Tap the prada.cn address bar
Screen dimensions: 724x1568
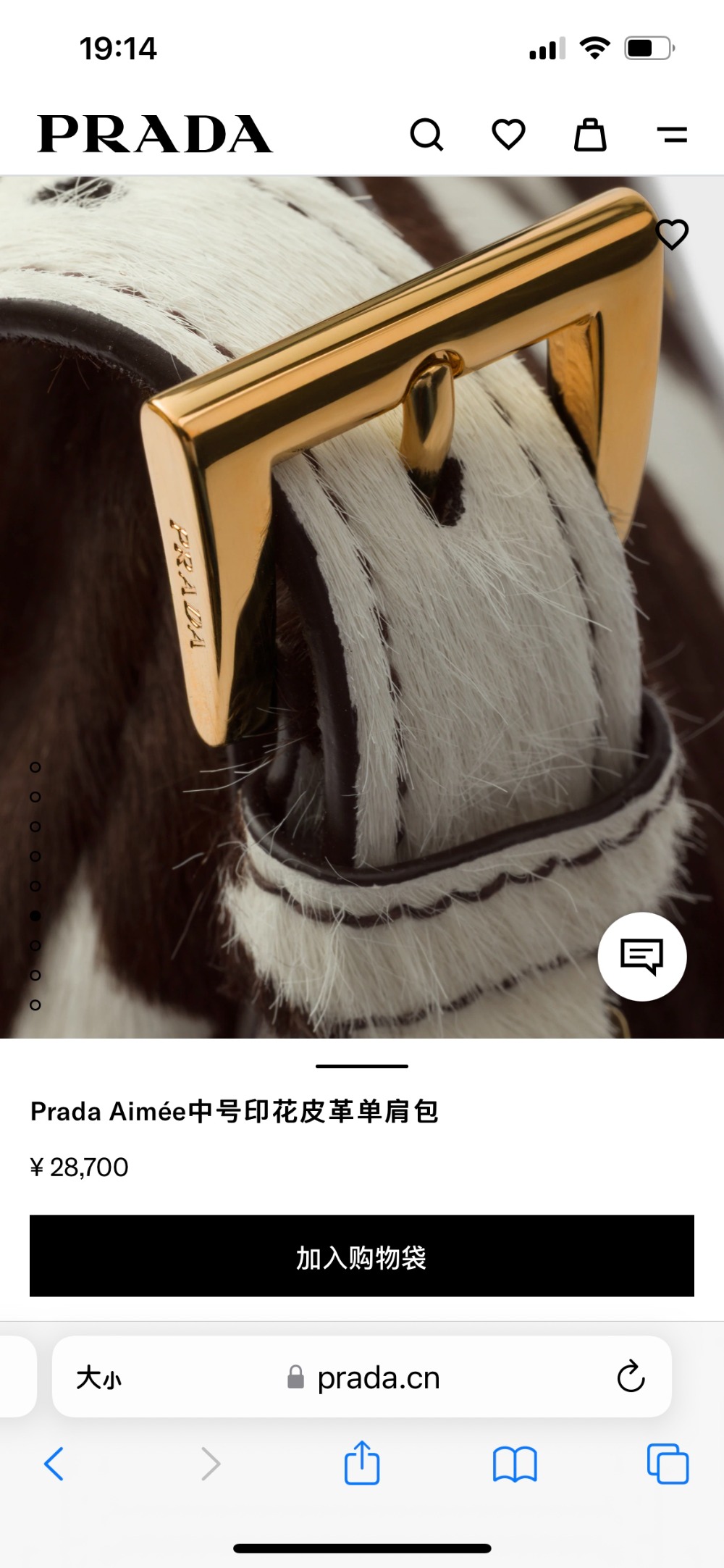[376, 1378]
